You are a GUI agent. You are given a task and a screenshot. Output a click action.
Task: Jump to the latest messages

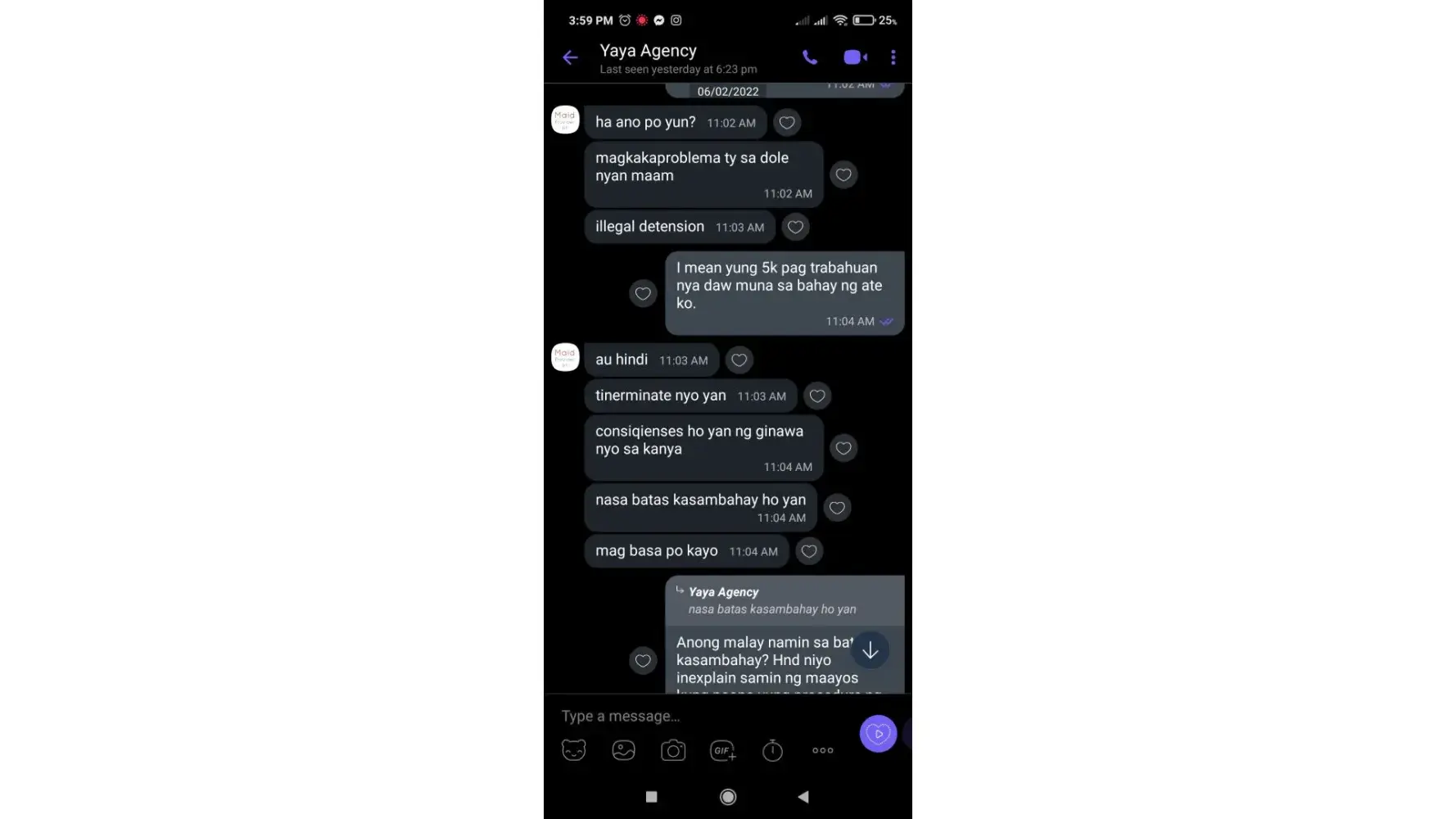[870, 651]
